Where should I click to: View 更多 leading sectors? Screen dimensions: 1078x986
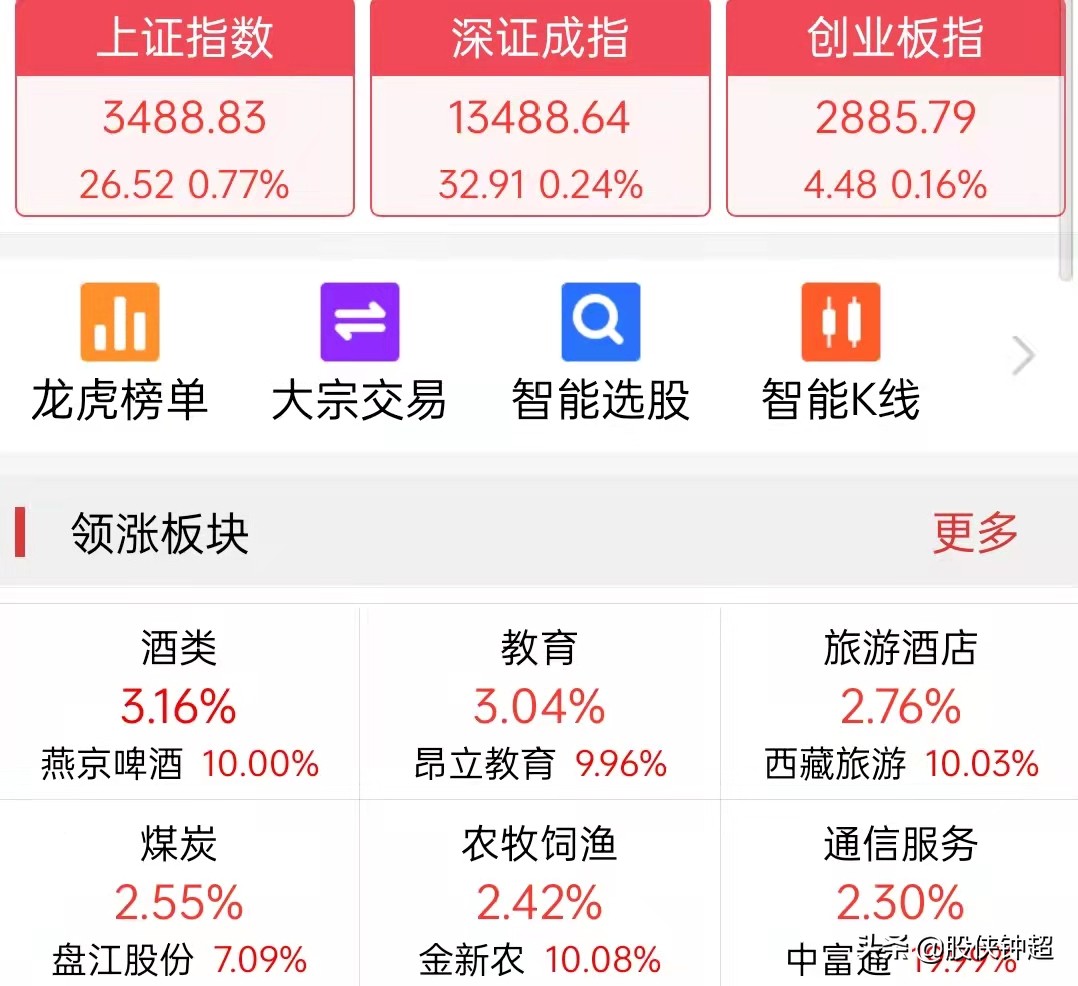[975, 533]
